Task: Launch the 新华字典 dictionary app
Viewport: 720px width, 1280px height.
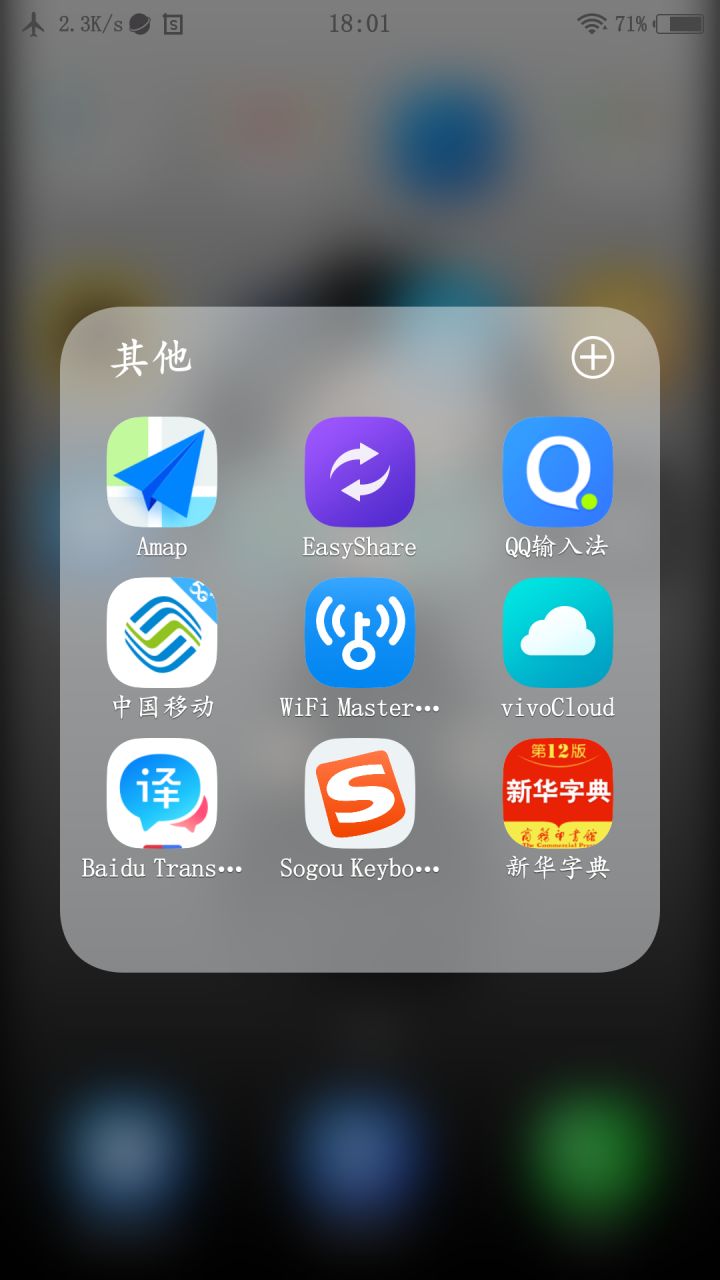Action: 557,793
